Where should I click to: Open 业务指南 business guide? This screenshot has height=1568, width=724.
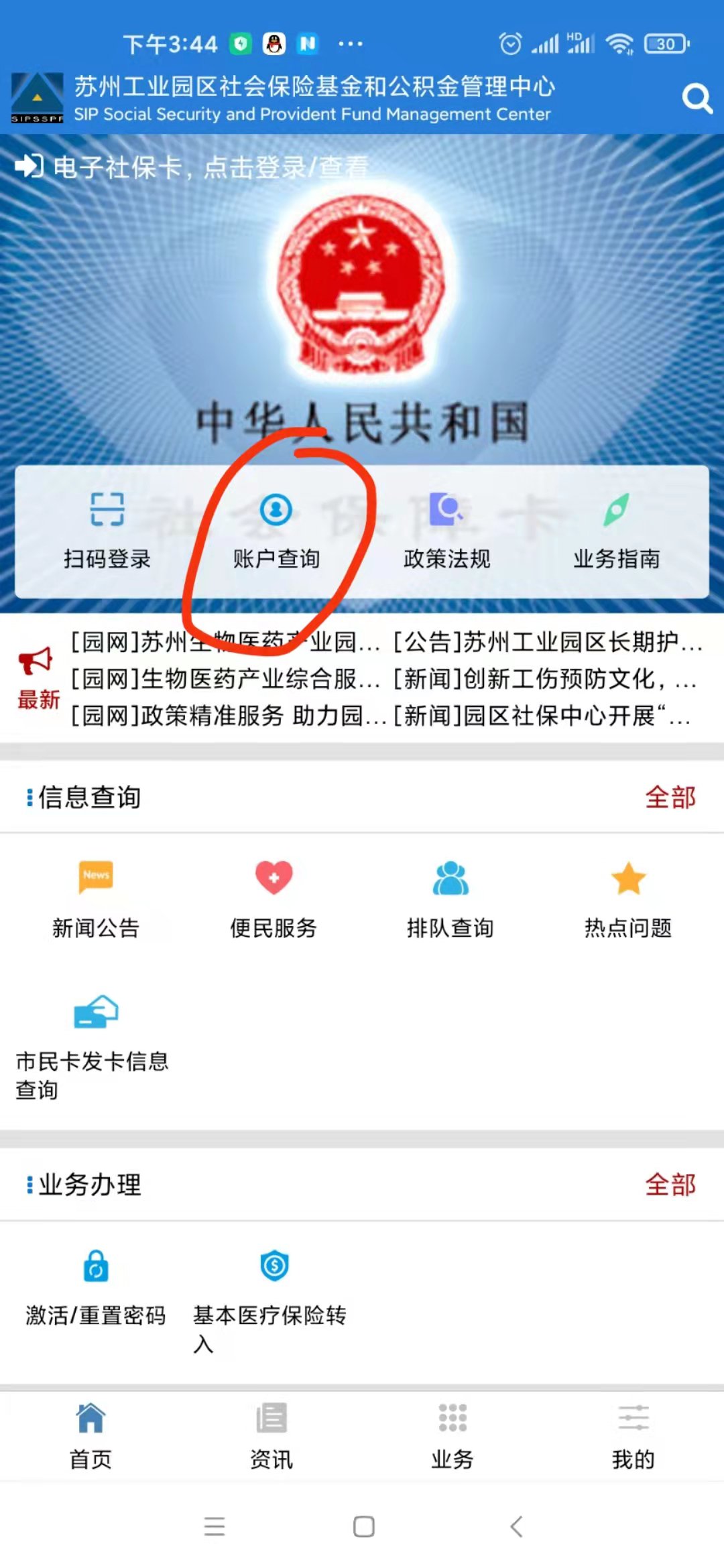pyautogui.click(x=616, y=531)
